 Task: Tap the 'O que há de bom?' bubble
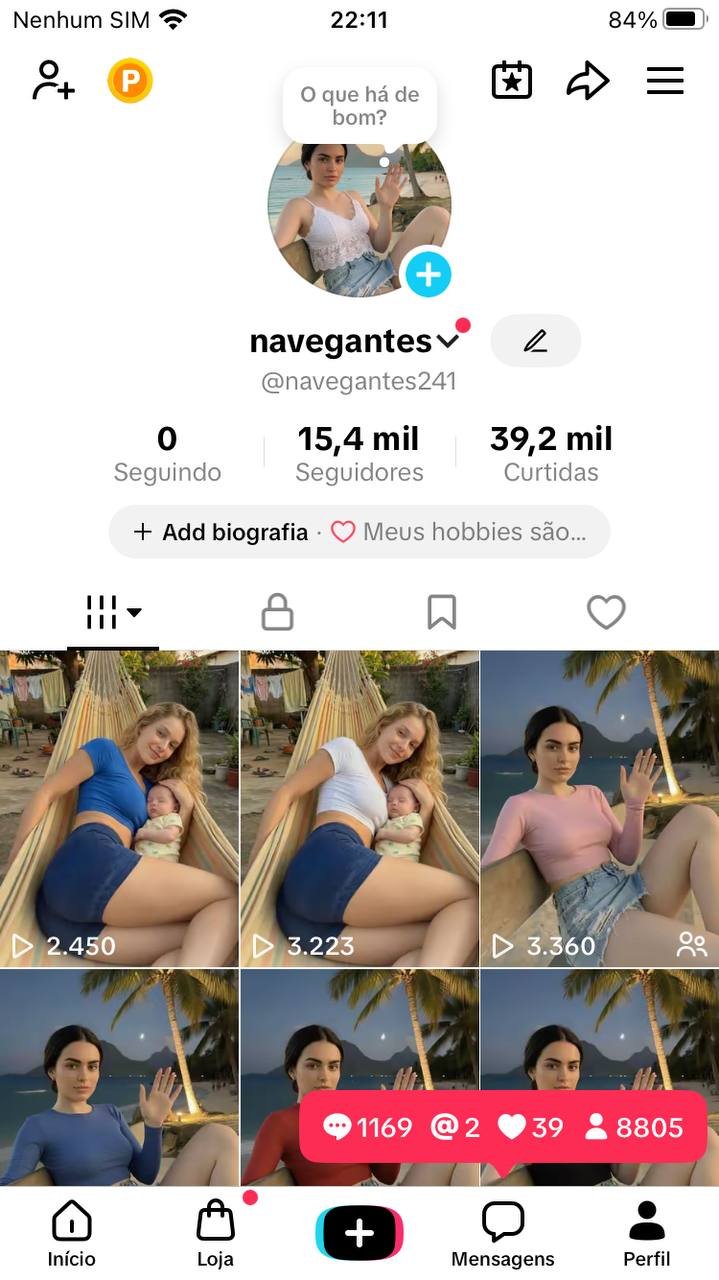tap(360, 106)
